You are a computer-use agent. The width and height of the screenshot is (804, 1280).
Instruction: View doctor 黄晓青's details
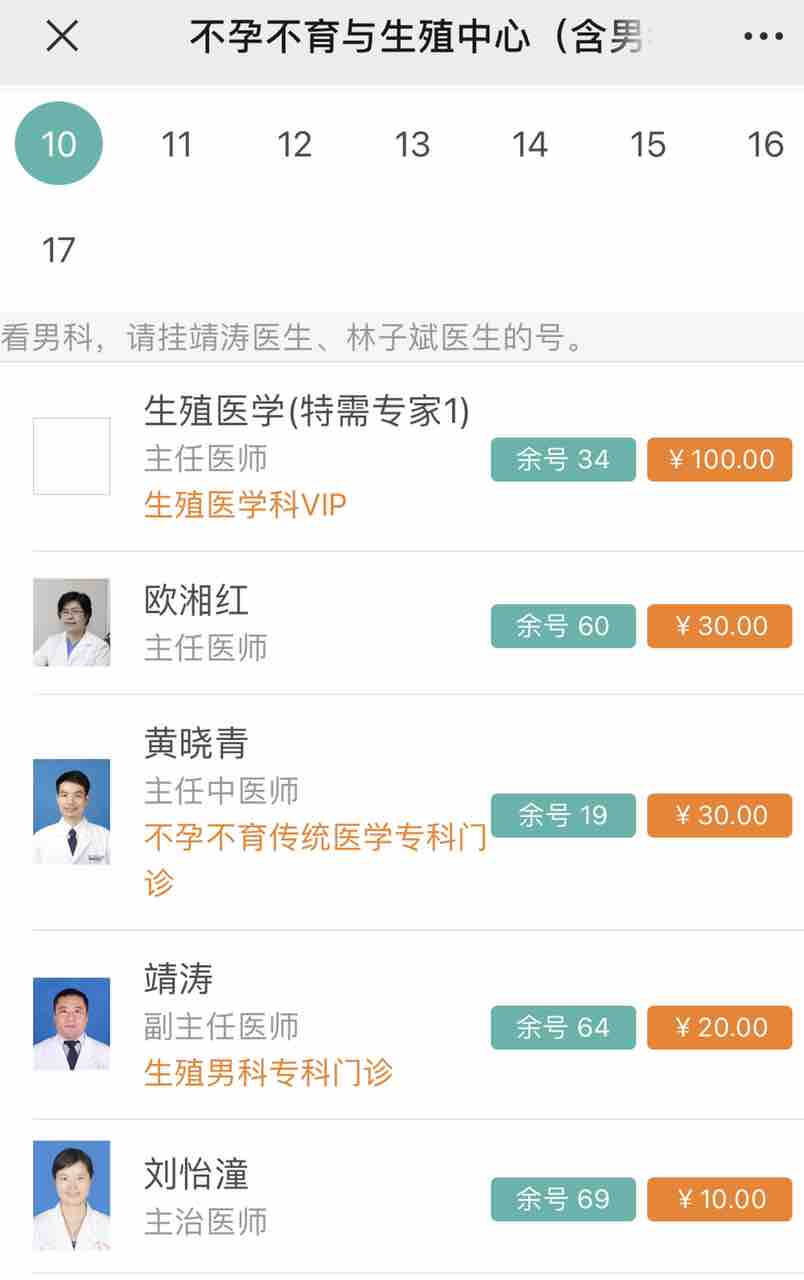click(196, 743)
